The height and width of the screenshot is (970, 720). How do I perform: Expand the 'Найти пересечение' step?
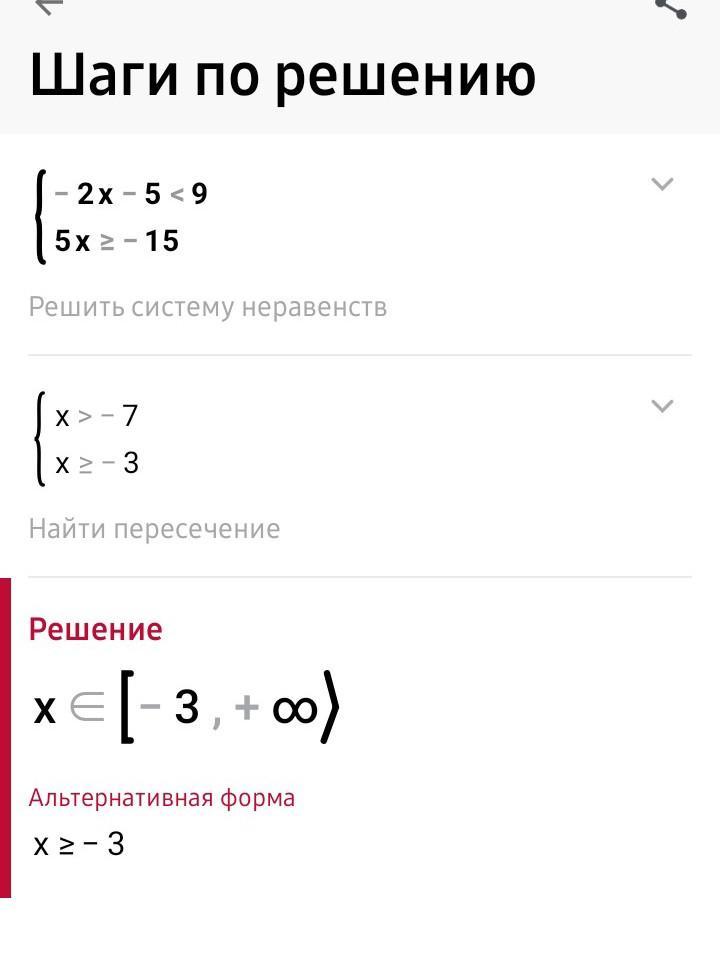[662, 406]
